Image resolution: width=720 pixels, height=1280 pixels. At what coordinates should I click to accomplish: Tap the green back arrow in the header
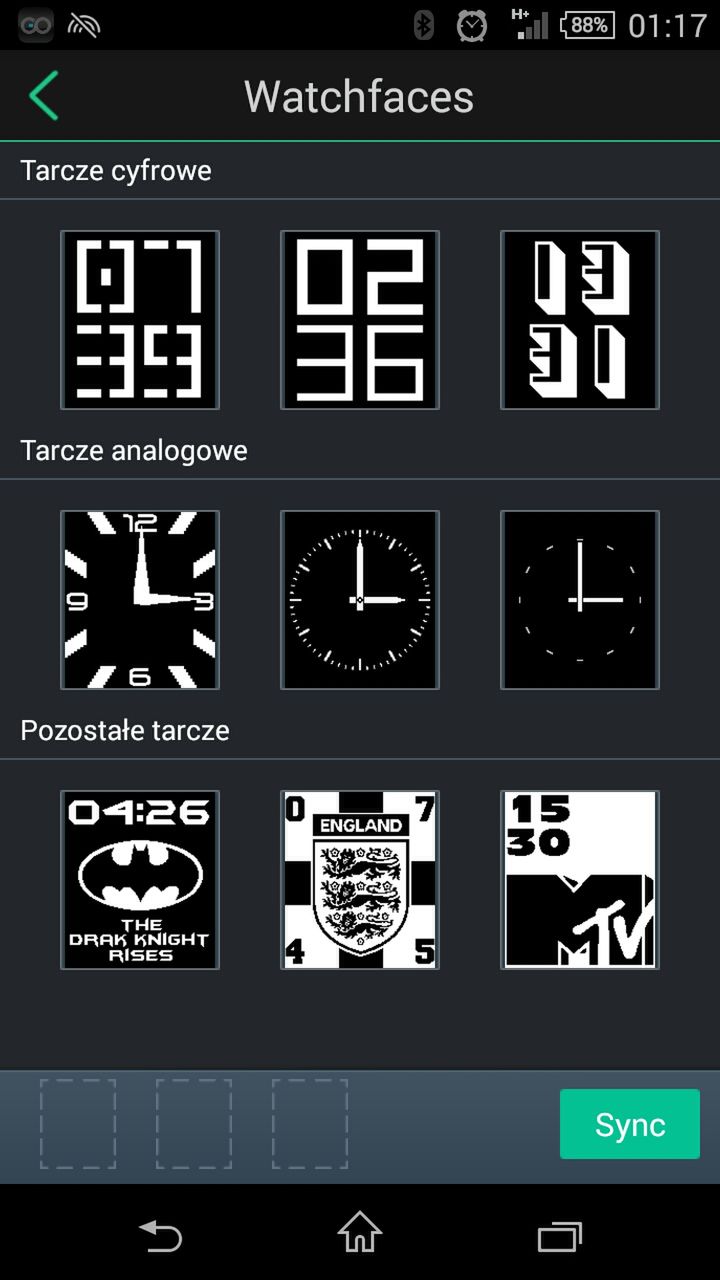tap(42, 96)
